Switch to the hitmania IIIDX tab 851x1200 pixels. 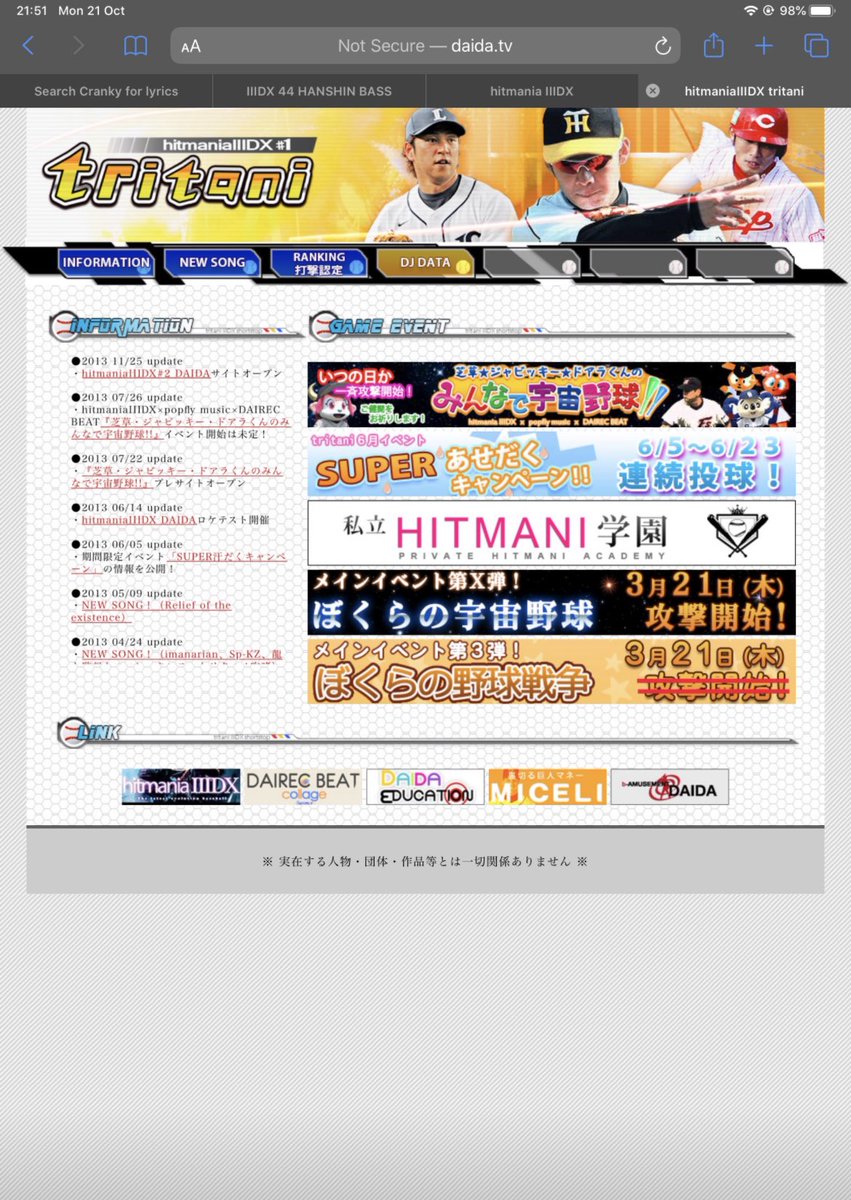tap(531, 91)
